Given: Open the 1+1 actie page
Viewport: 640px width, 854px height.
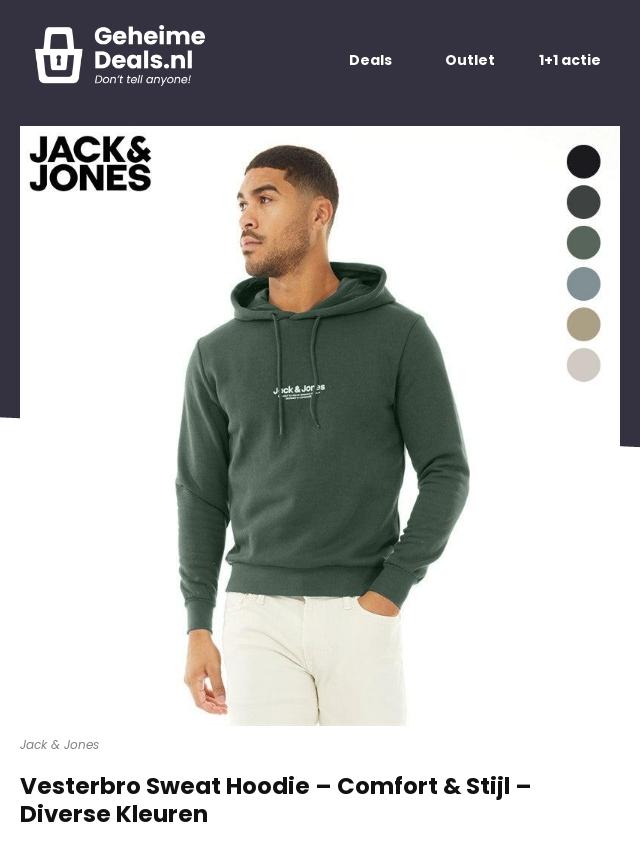Looking at the screenshot, I should pos(569,60).
